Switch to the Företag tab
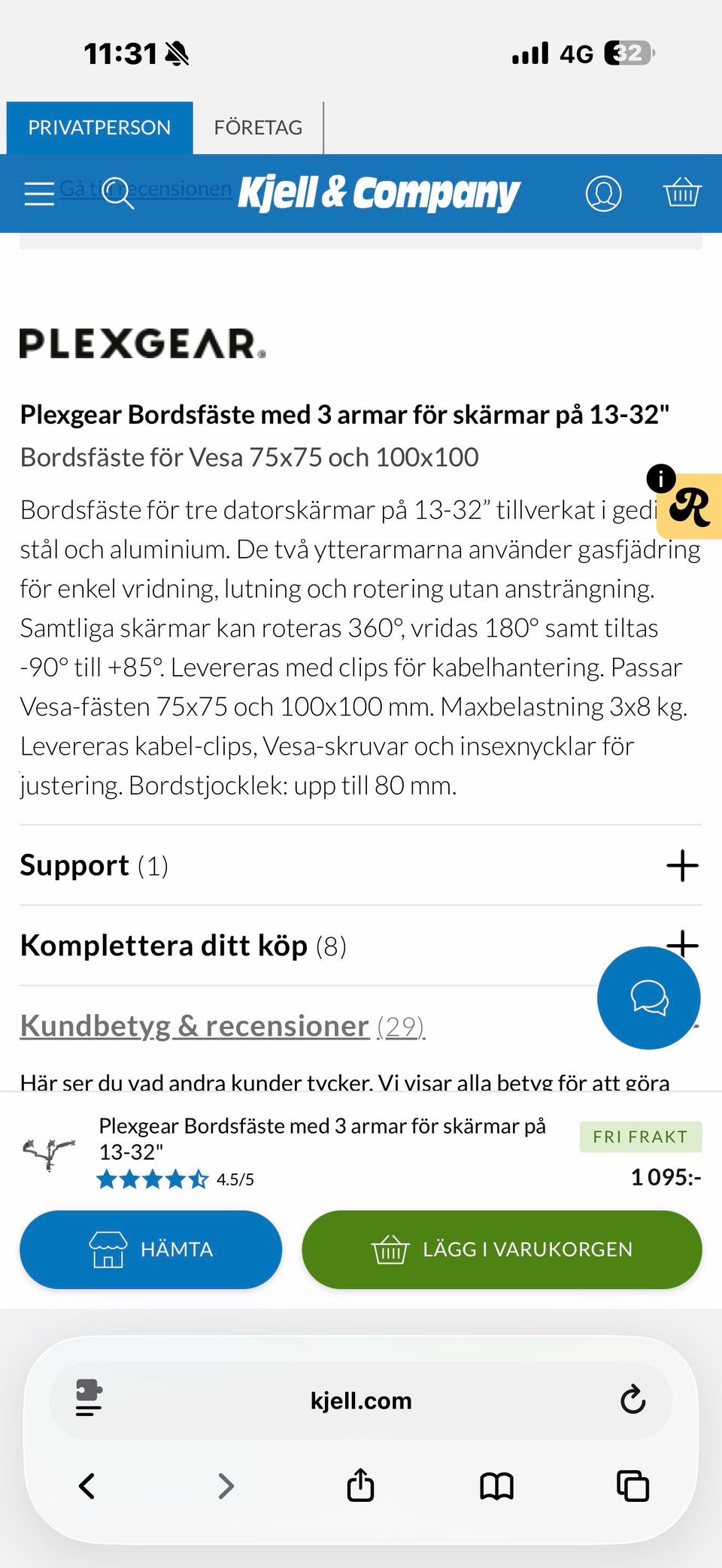This screenshot has height=1568, width=722. [258, 128]
